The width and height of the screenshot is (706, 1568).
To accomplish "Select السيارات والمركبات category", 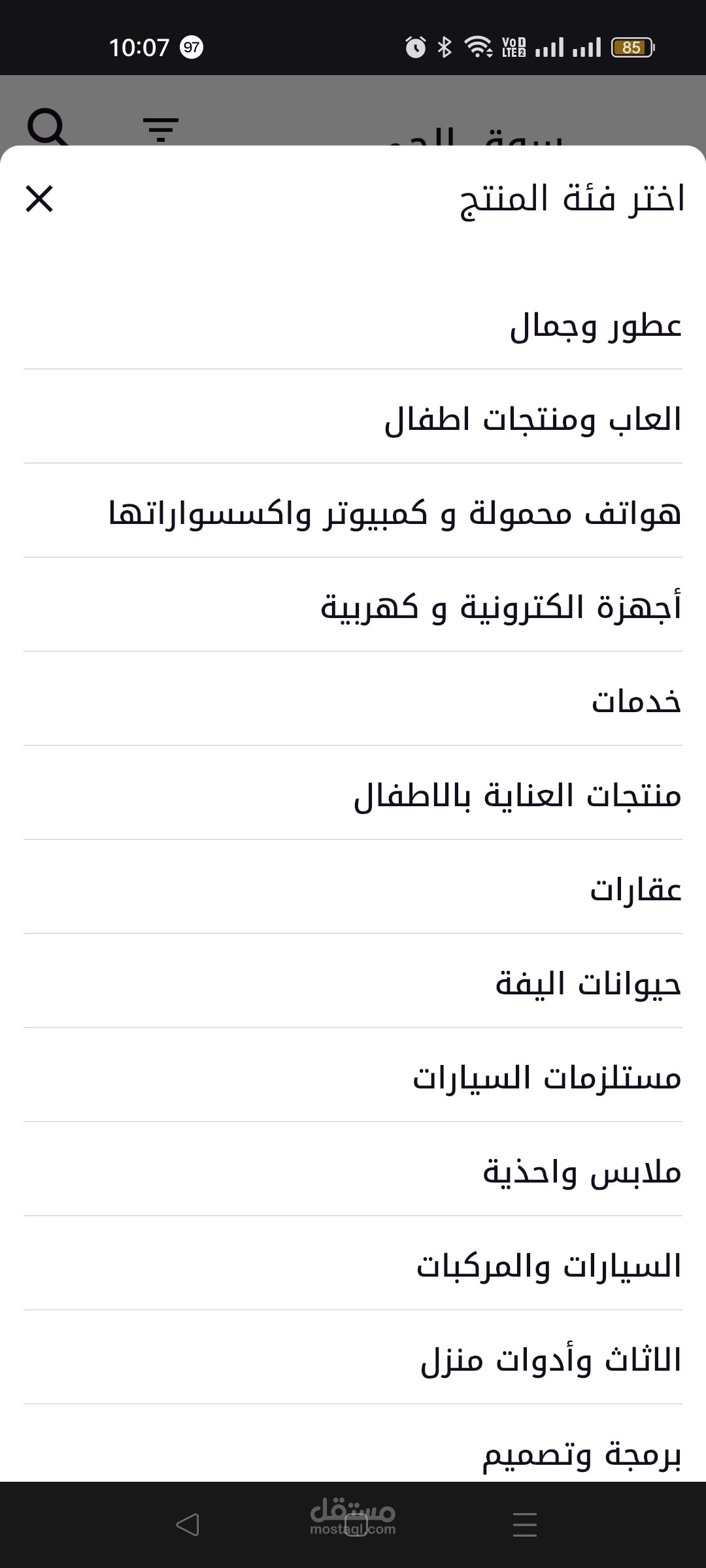I will pyautogui.click(x=548, y=1266).
